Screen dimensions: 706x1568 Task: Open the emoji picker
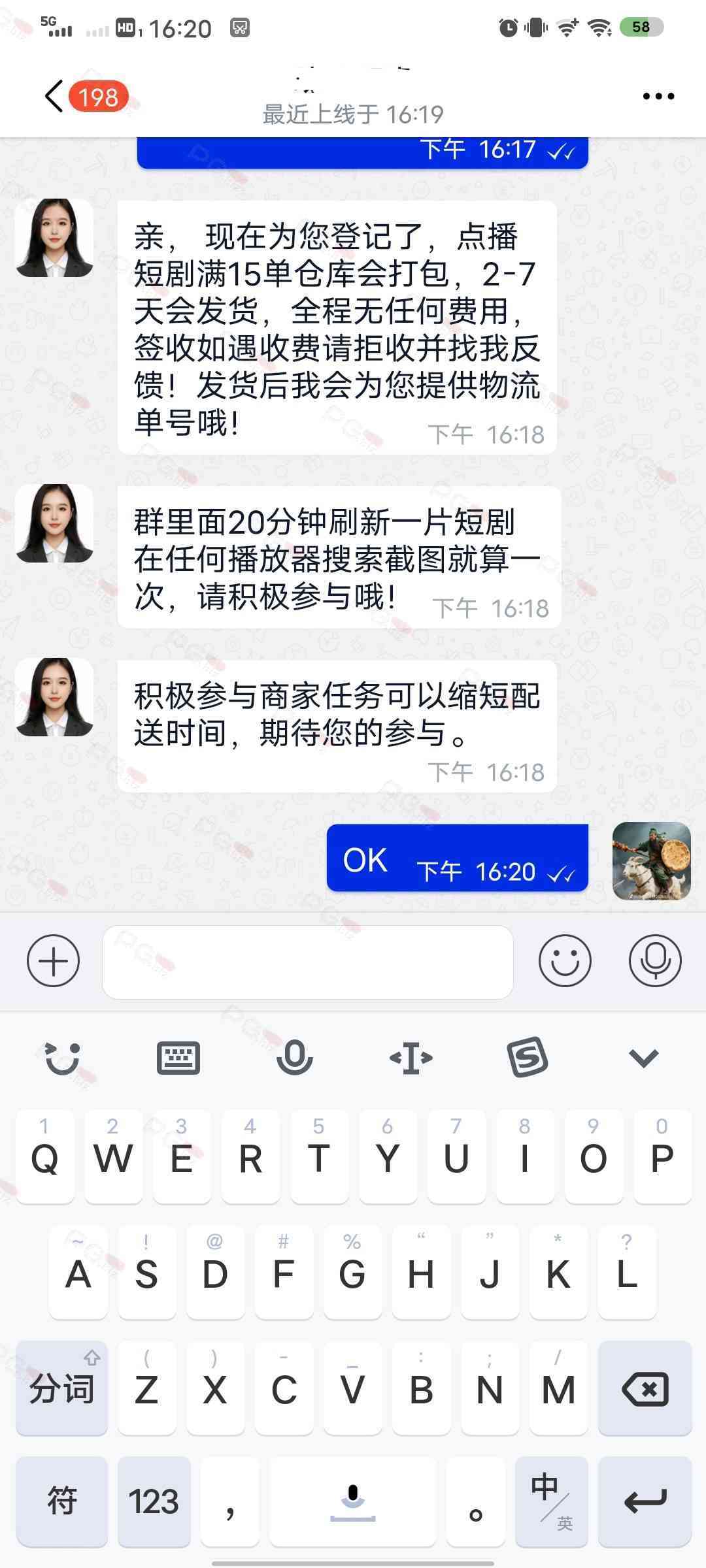coord(565,961)
